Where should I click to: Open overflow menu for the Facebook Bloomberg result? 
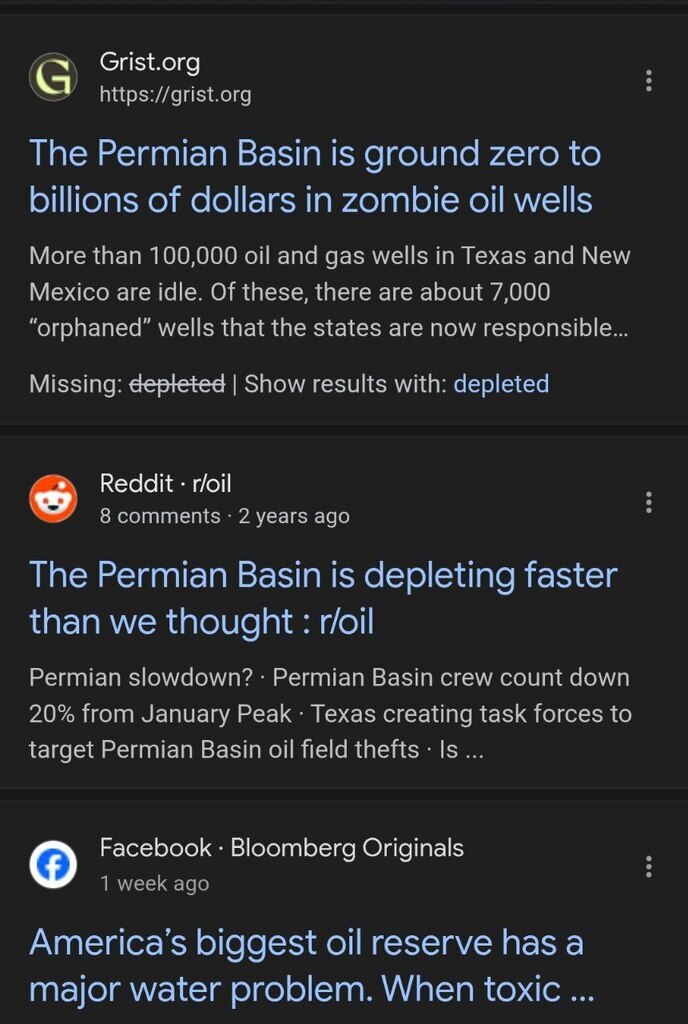point(649,866)
